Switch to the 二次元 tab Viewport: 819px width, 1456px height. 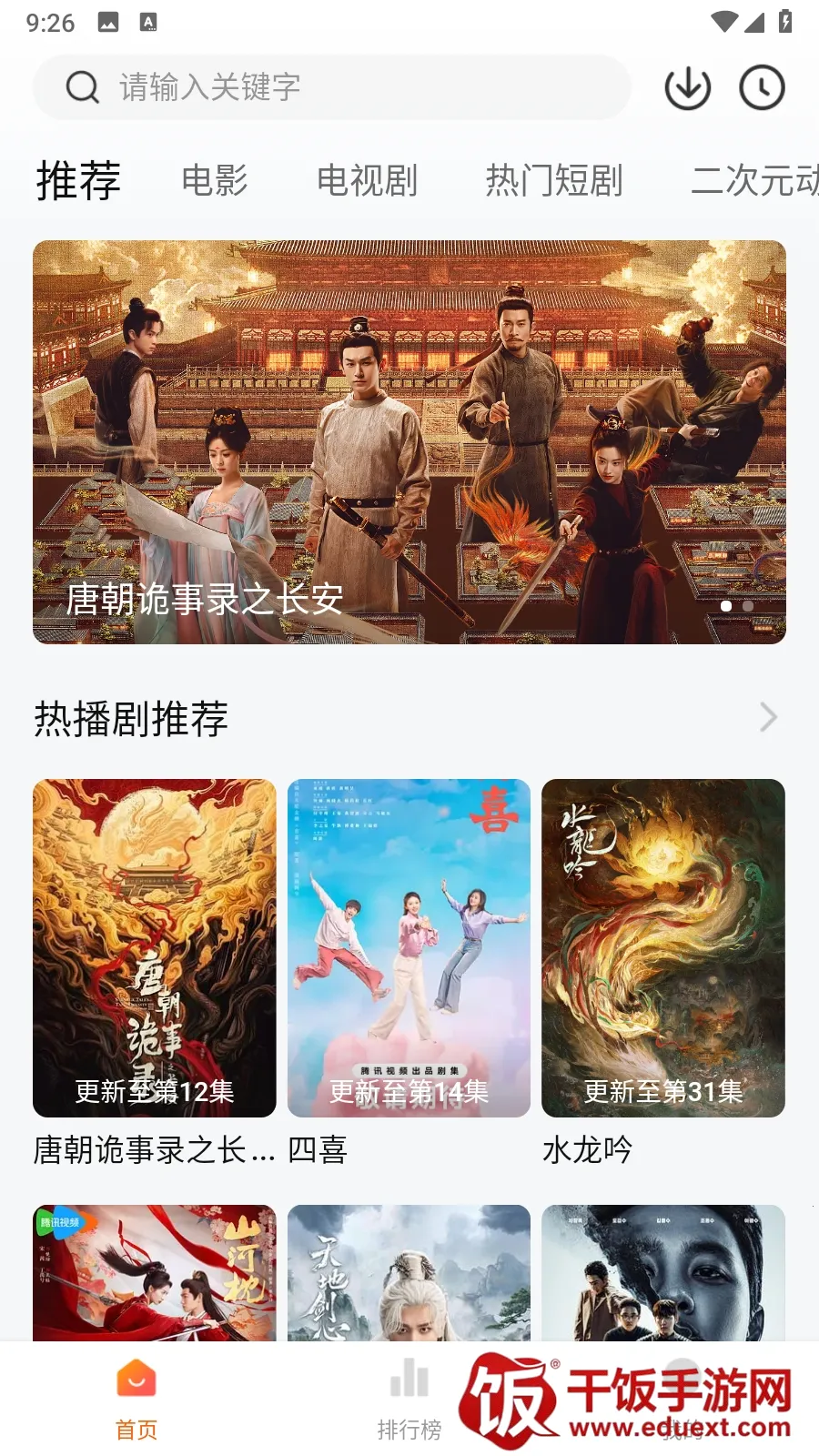[x=753, y=180]
